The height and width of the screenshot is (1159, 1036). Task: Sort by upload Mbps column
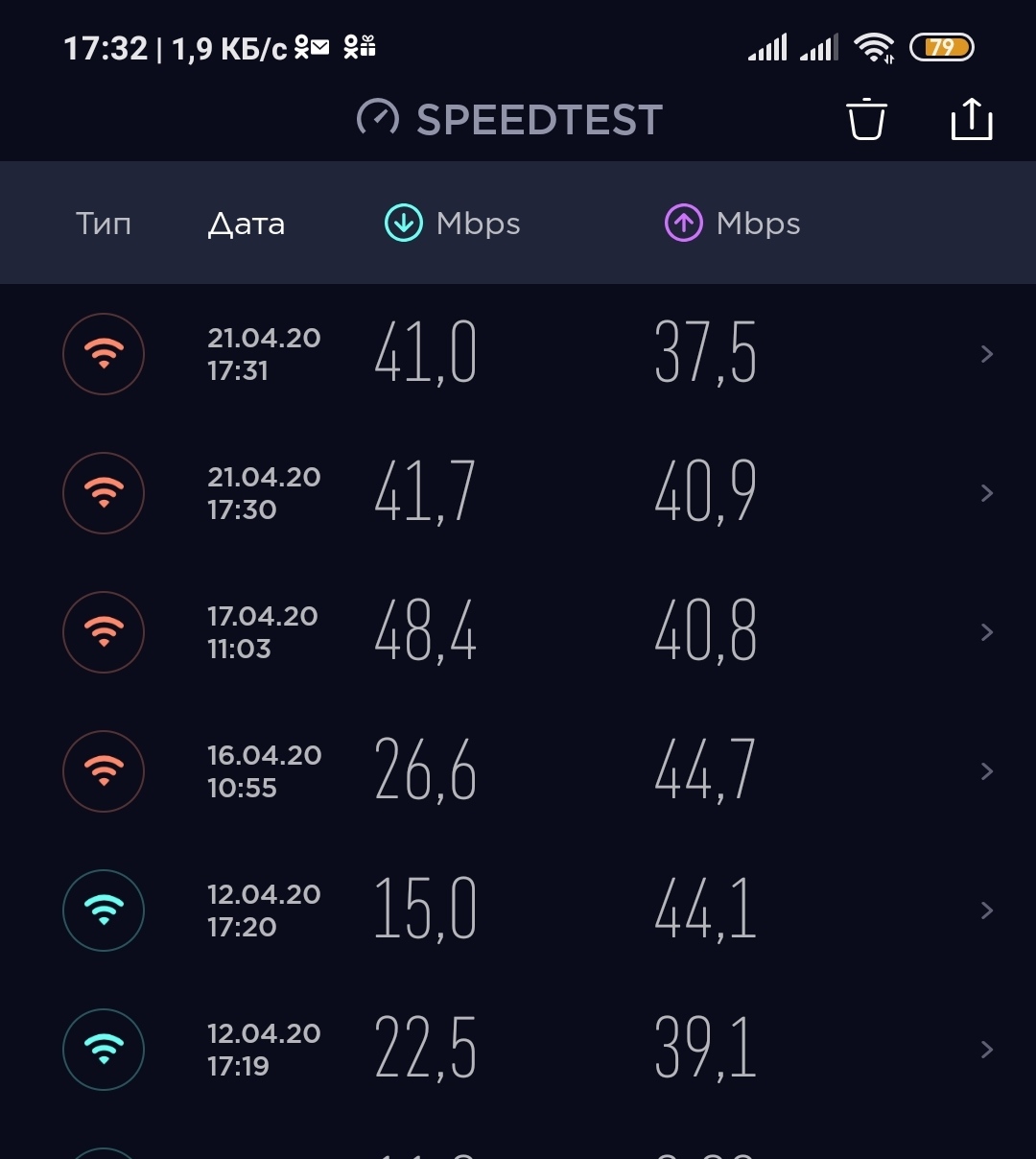click(x=733, y=224)
